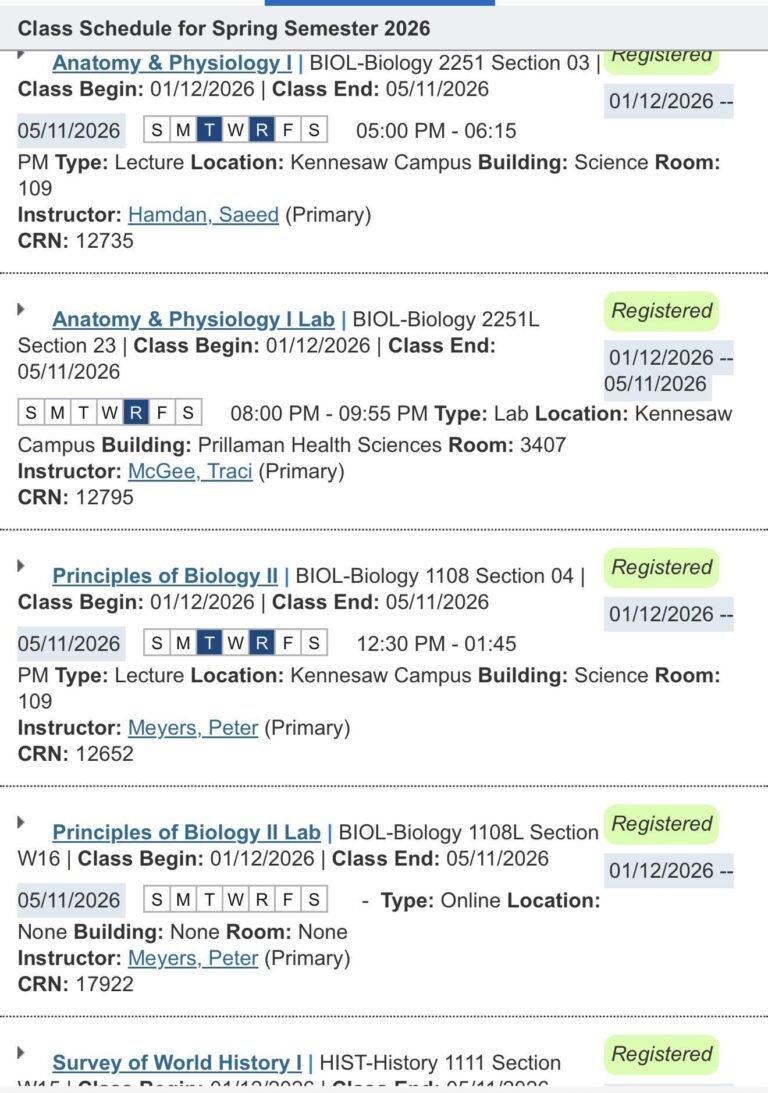Expand the Principles of Biology II Lab arrow
Viewport: 768px width, 1093px height.
click(22, 822)
